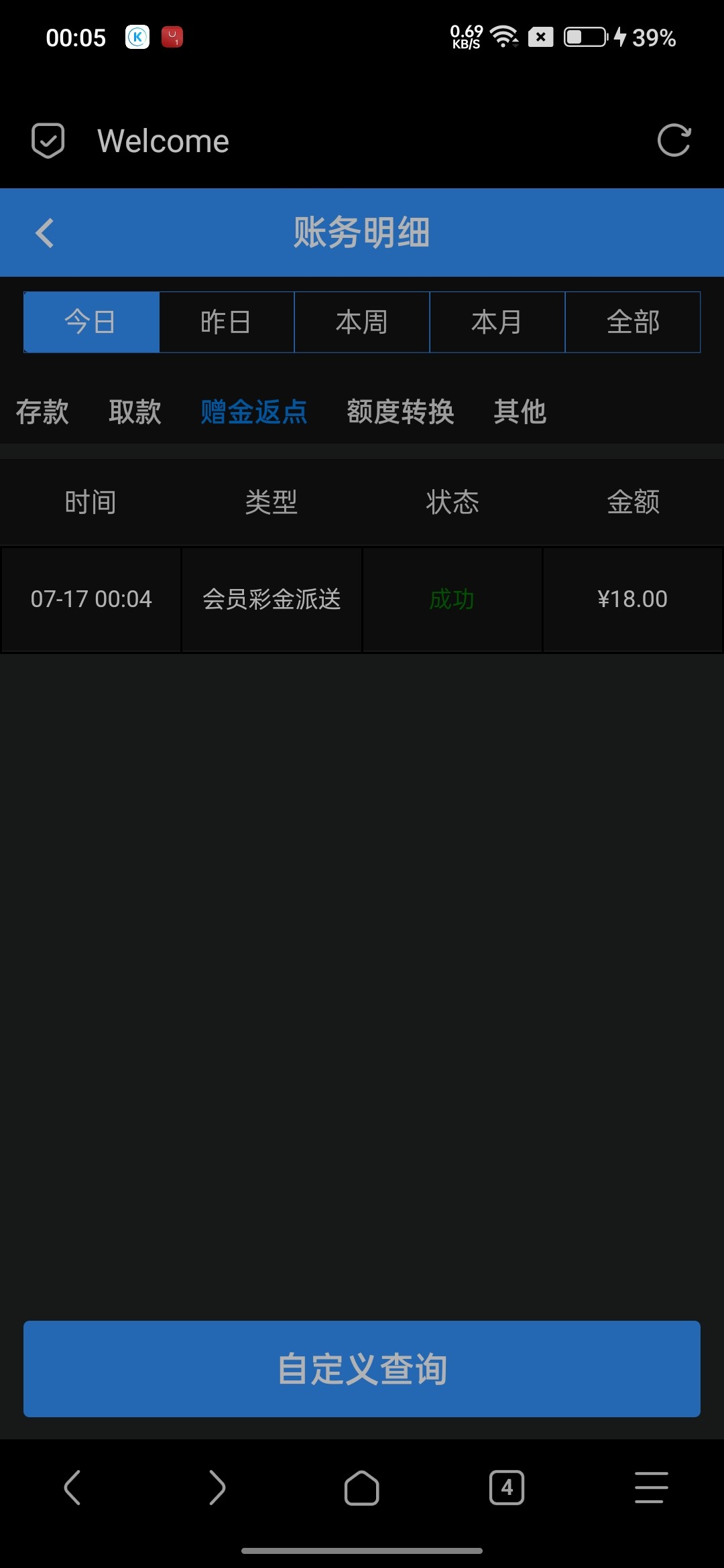Select the 今日 time filter
The width and height of the screenshot is (724, 1568).
[x=92, y=322]
